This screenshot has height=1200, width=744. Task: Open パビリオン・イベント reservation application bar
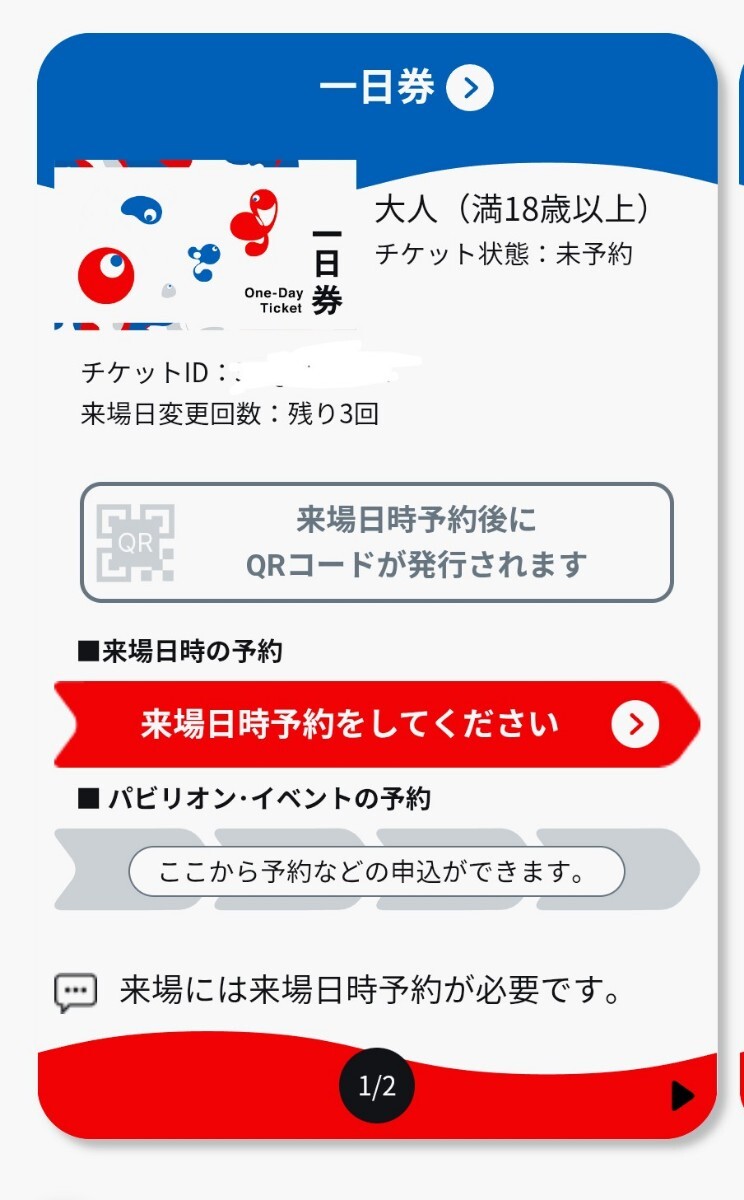(x=377, y=872)
